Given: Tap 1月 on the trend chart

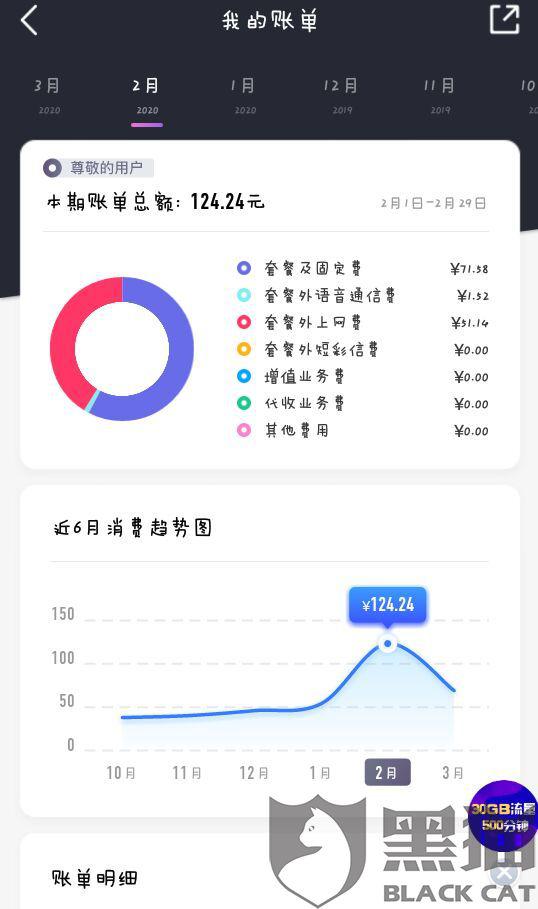Looking at the screenshot, I should (x=320, y=773).
